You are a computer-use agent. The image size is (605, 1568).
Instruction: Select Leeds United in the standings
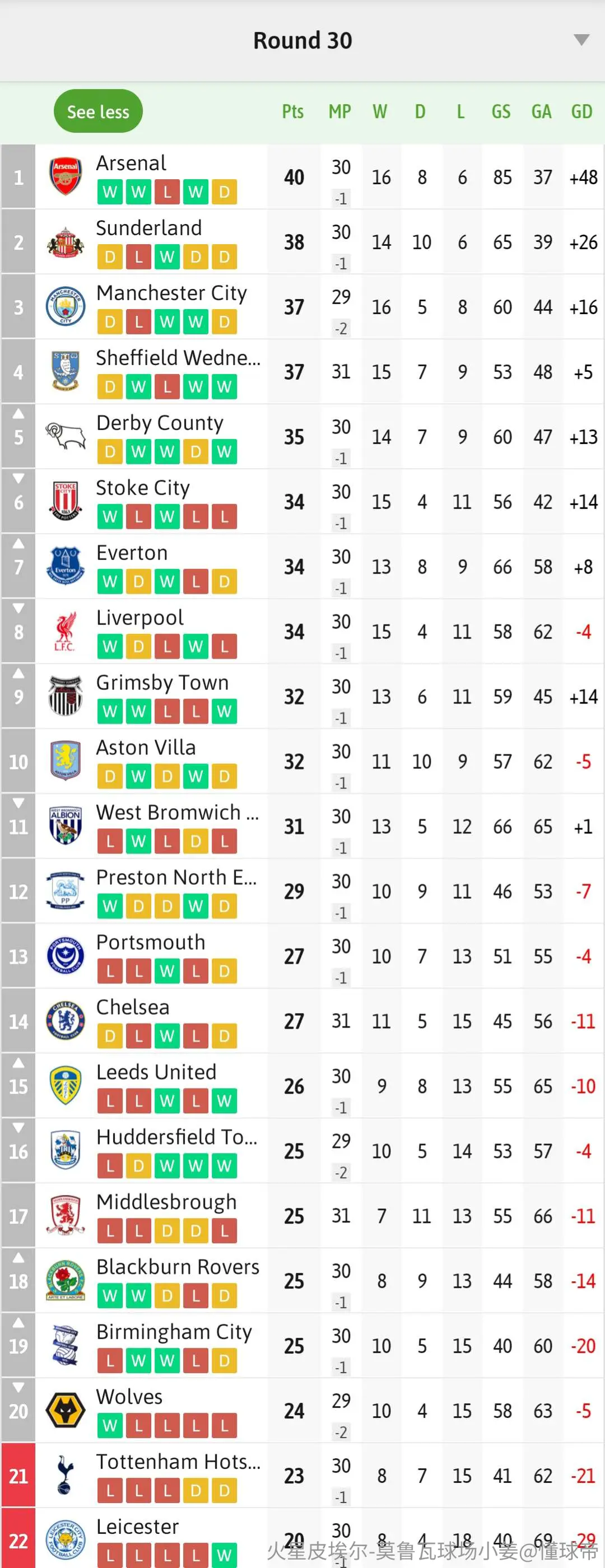coord(302,1086)
